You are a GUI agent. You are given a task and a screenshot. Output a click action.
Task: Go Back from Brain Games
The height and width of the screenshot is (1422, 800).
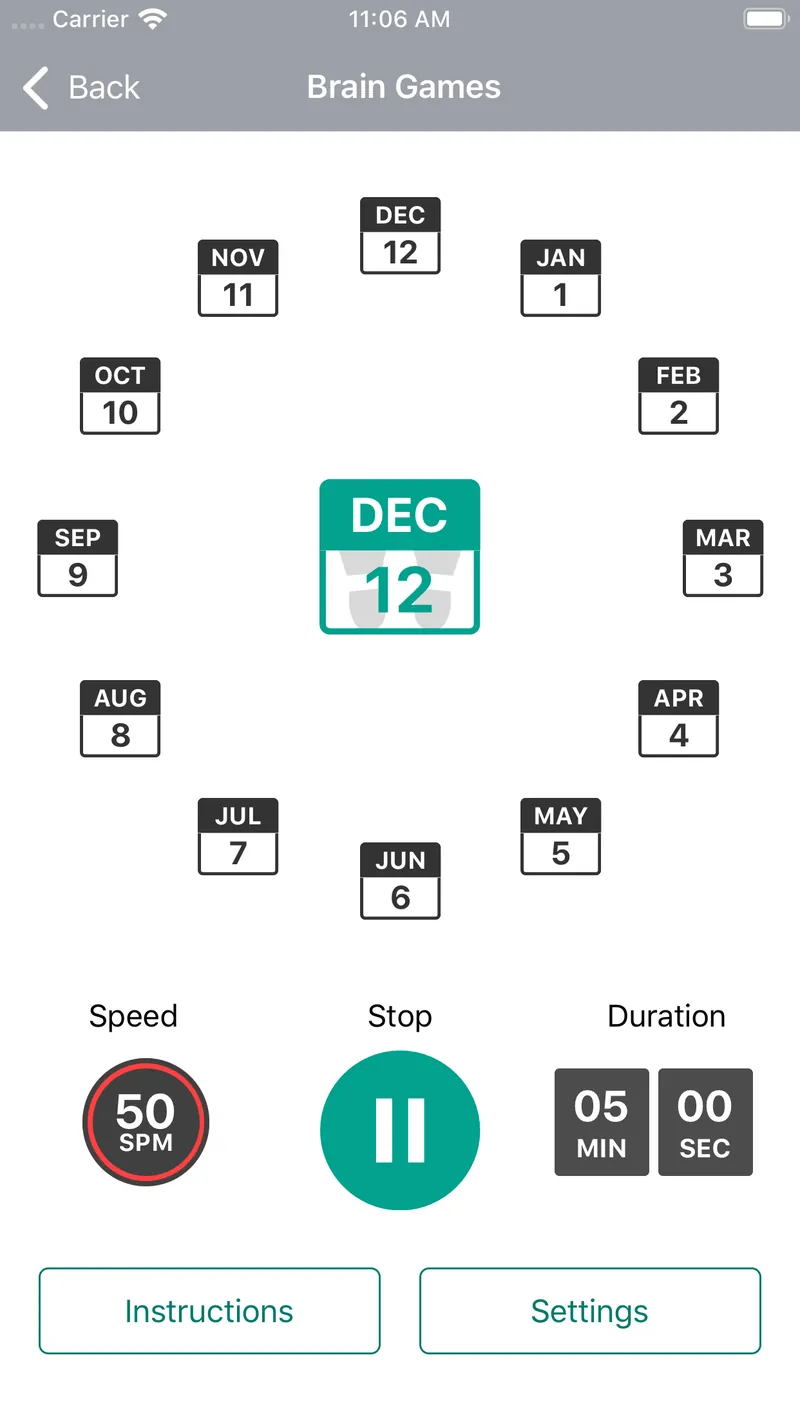(80, 88)
